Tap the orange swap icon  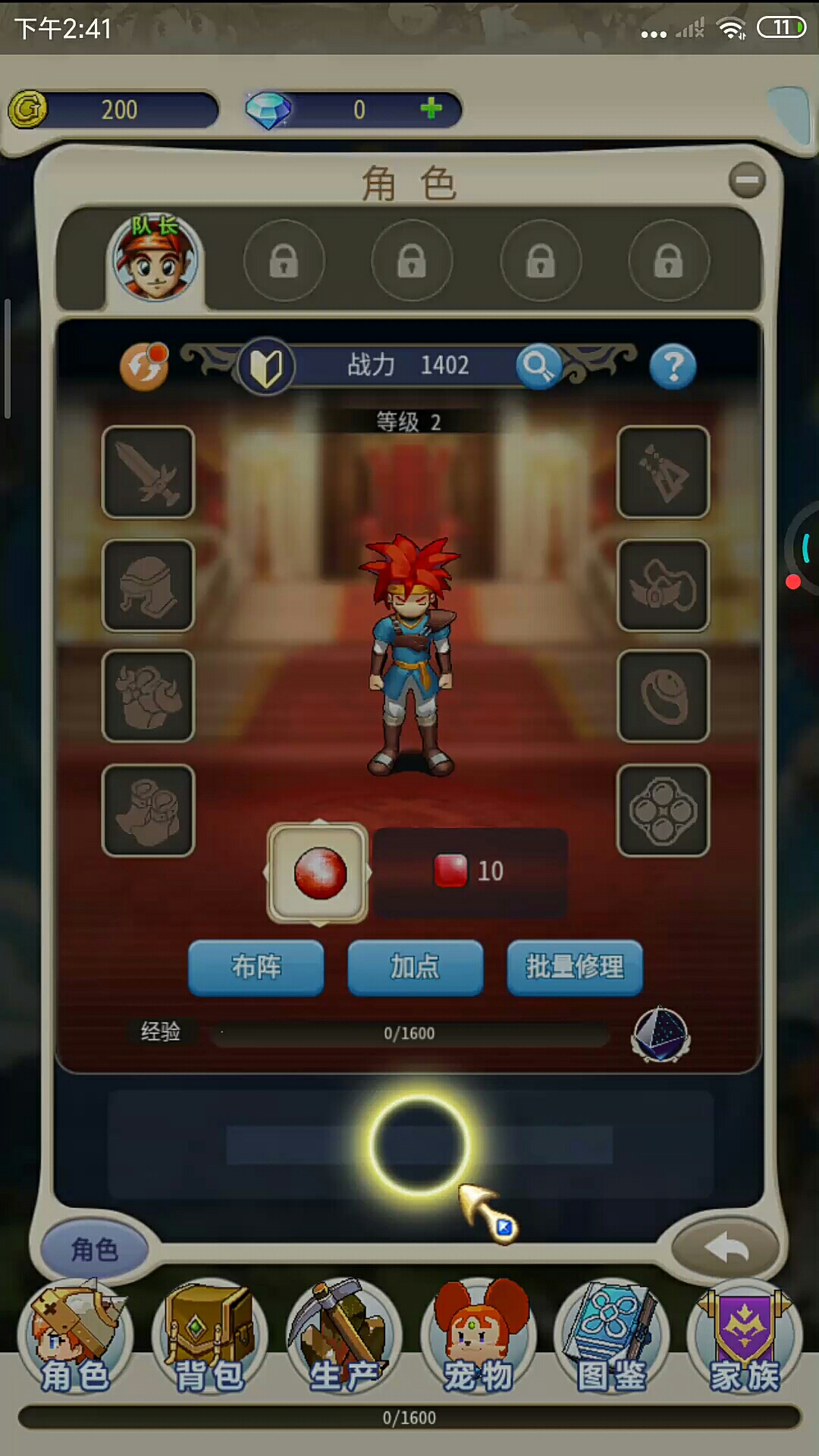pos(144,367)
